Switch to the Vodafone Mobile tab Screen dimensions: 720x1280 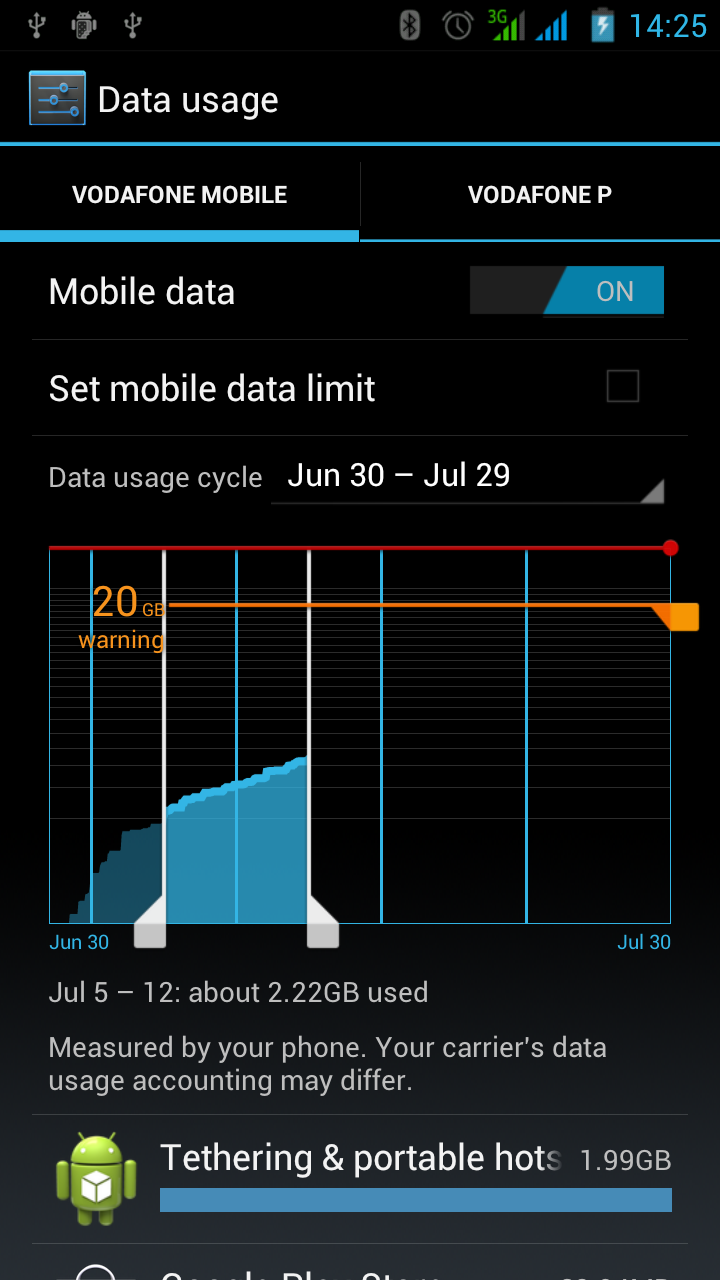click(180, 195)
